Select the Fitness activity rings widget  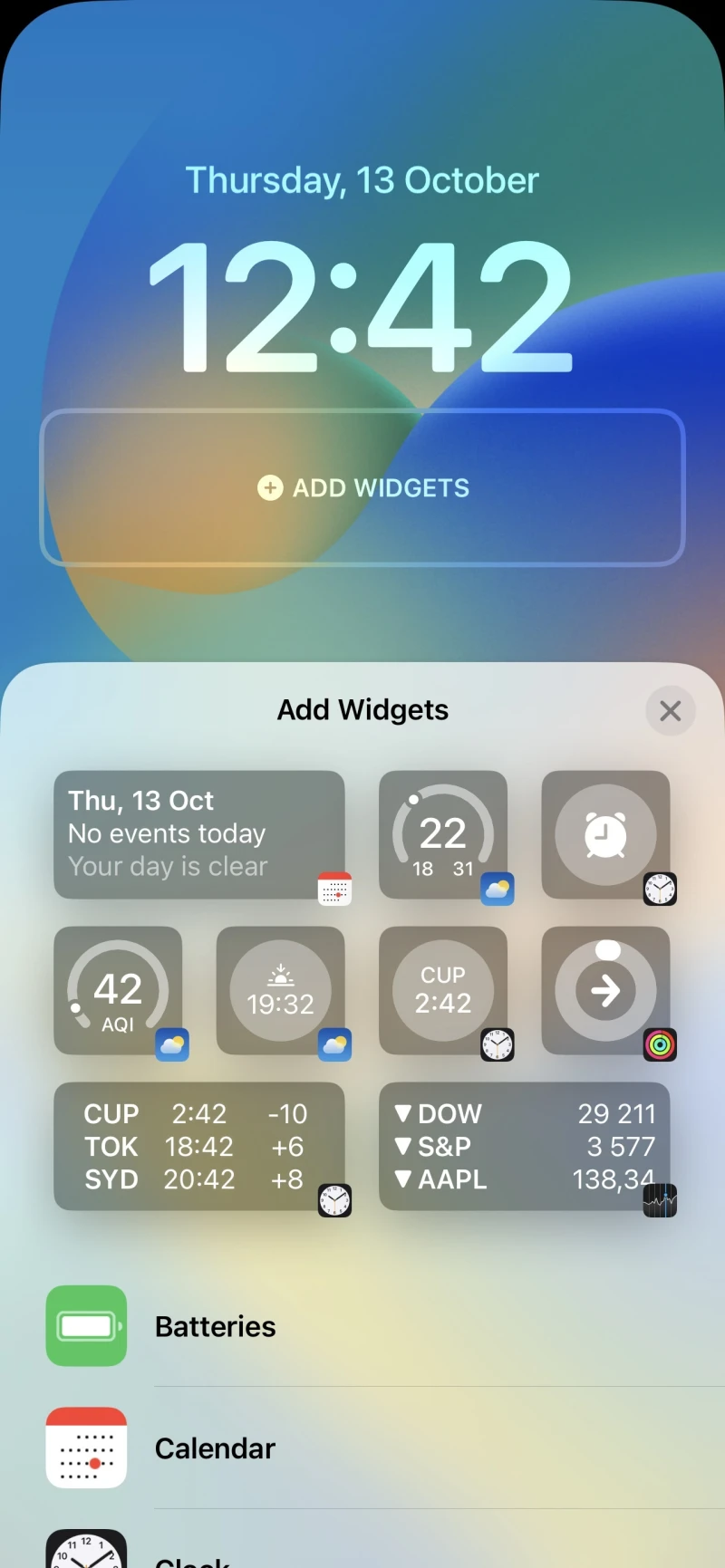point(605,989)
